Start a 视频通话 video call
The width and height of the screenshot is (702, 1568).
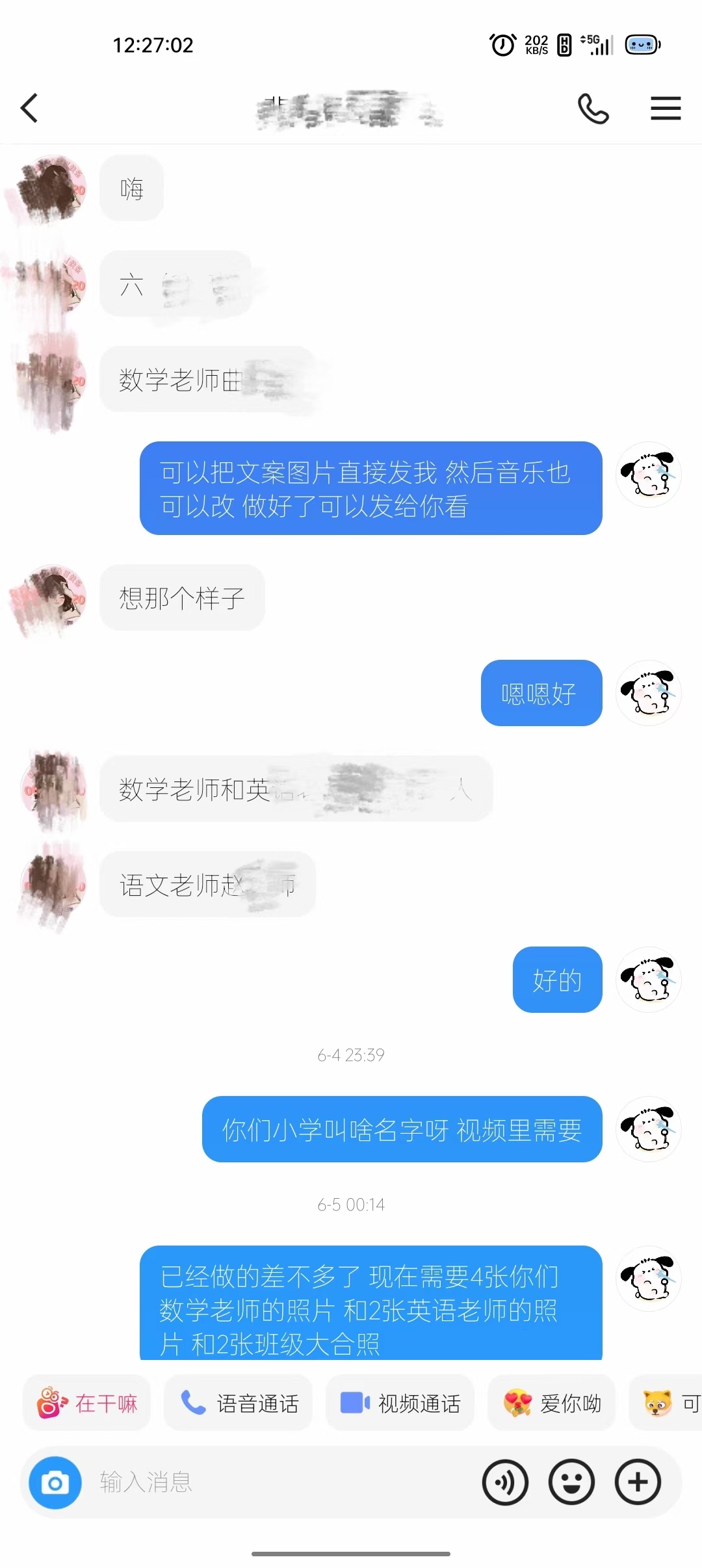pos(400,1403)
